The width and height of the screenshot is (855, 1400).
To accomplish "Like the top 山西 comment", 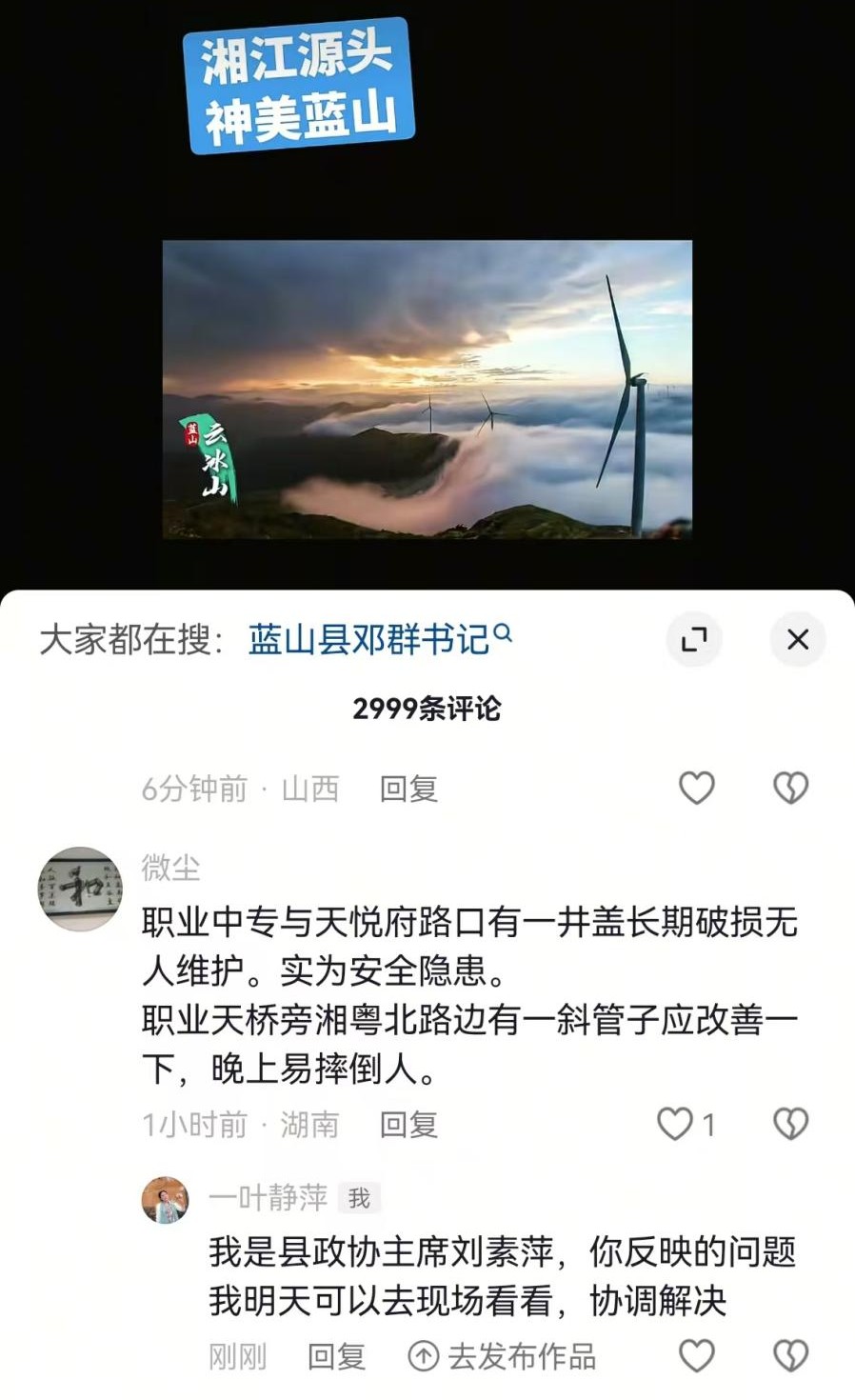I will click(x=696, y=789).
